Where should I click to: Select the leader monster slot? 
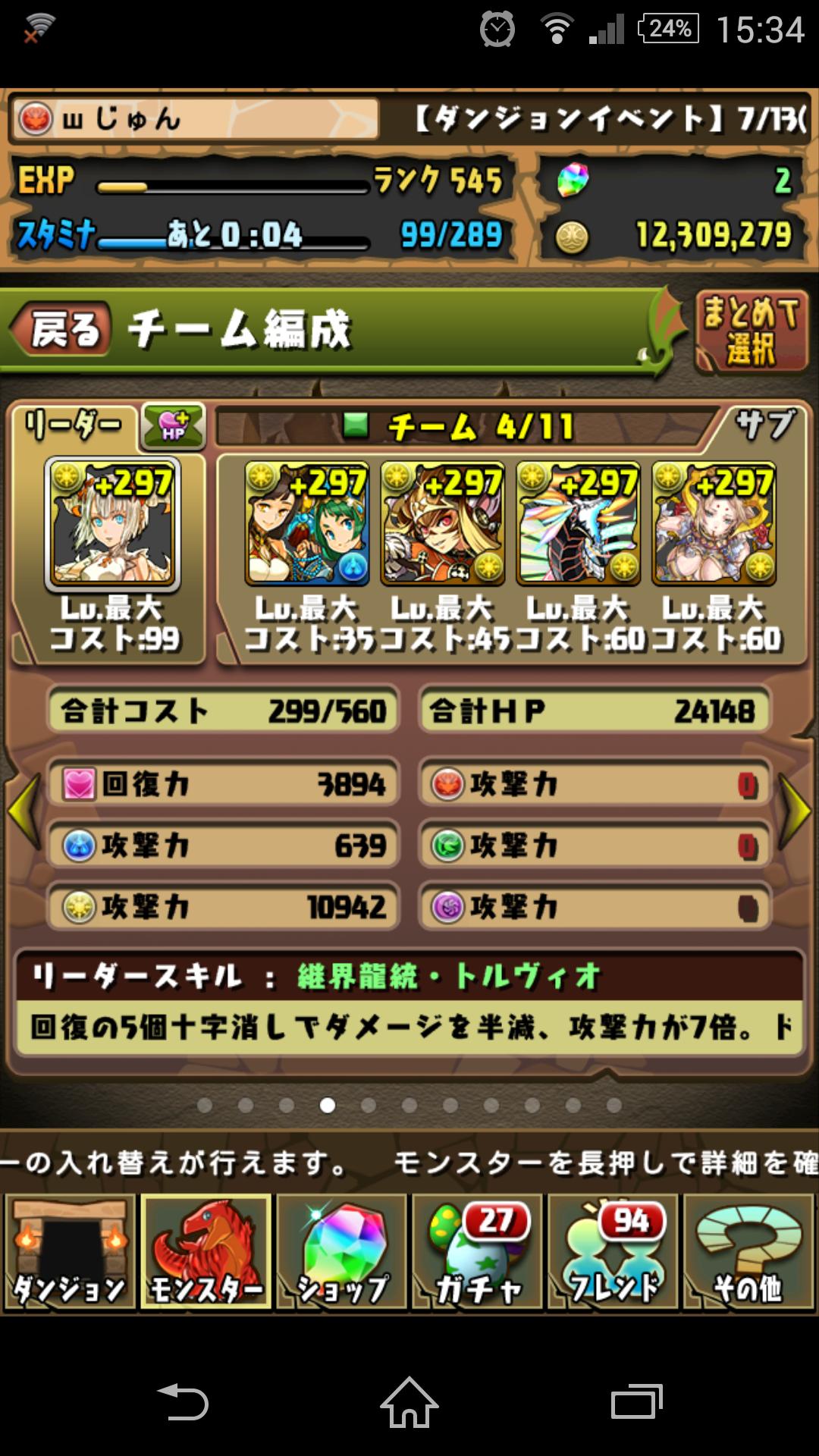point(112,524)
